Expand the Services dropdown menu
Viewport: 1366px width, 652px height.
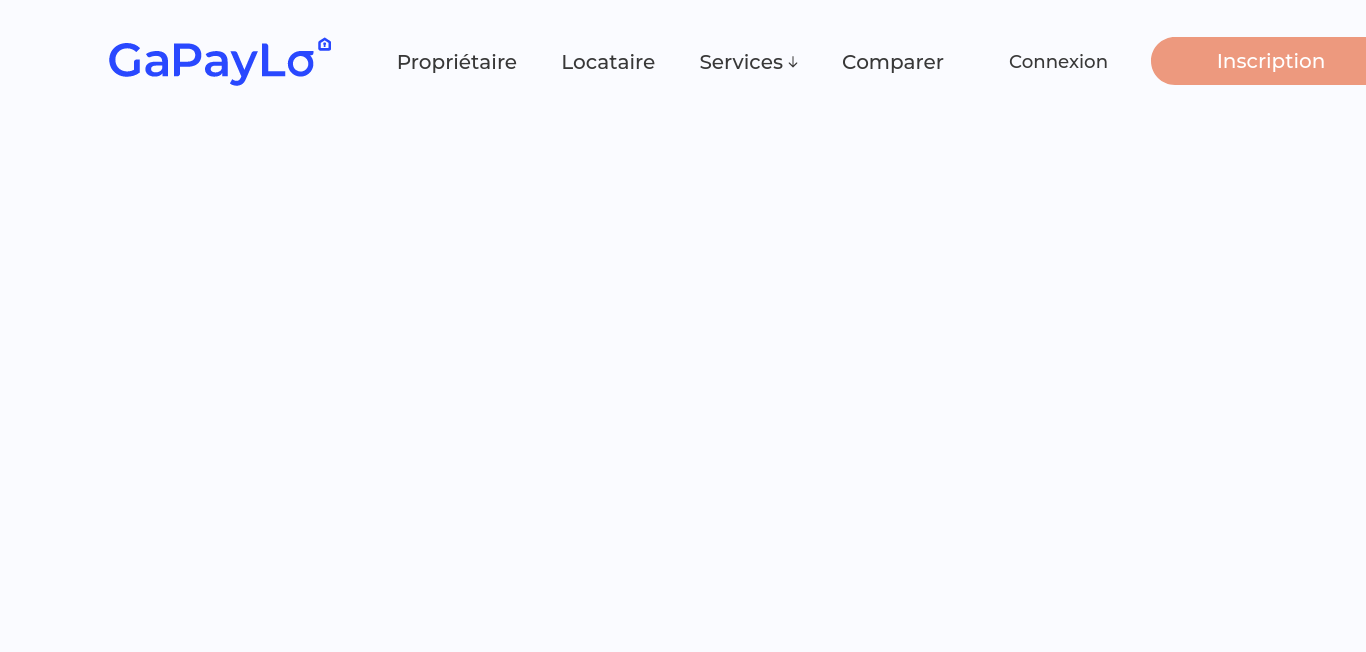(x=748, y=62)
